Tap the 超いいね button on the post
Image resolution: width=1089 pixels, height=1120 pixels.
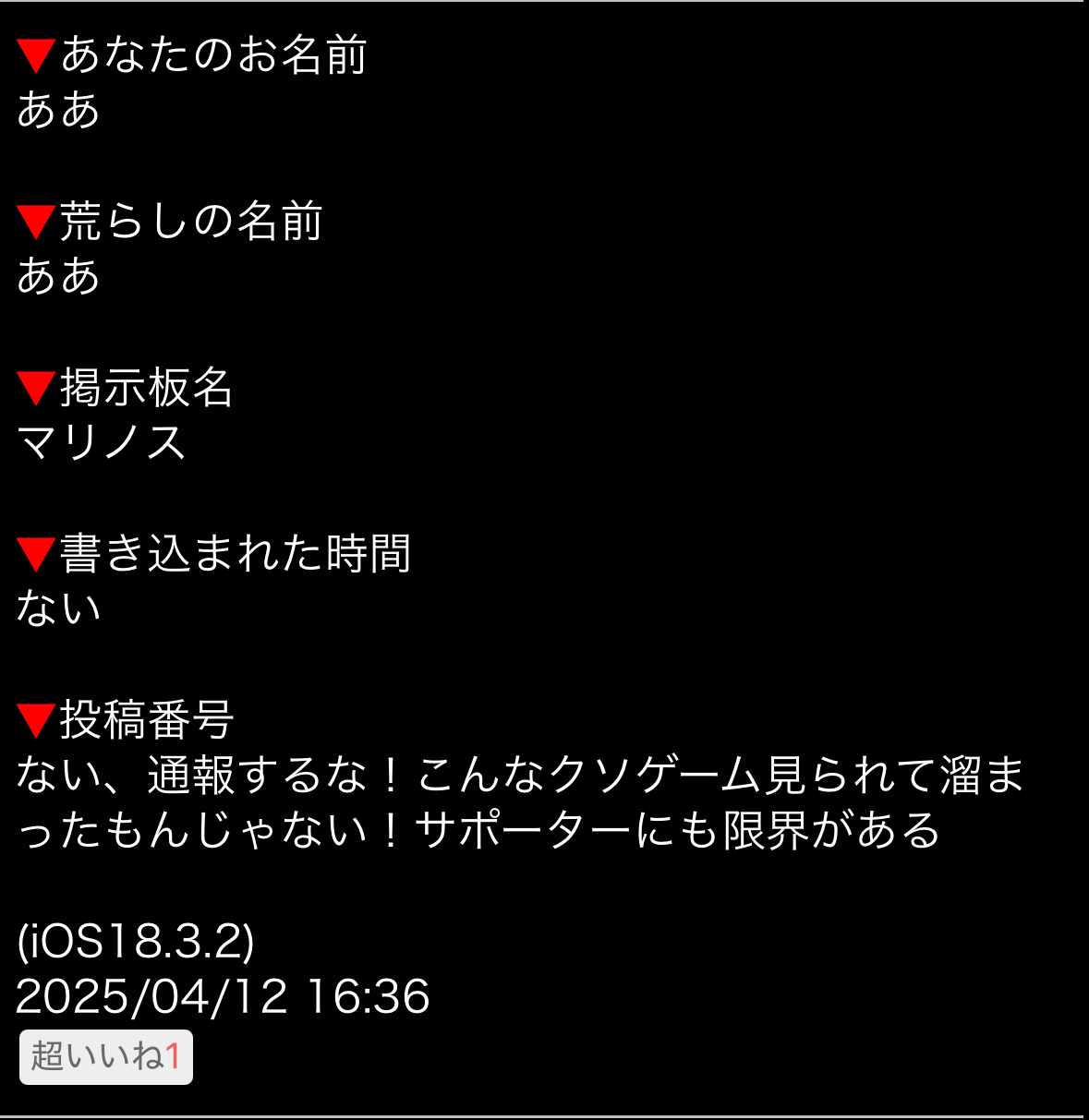[105, 1056]
